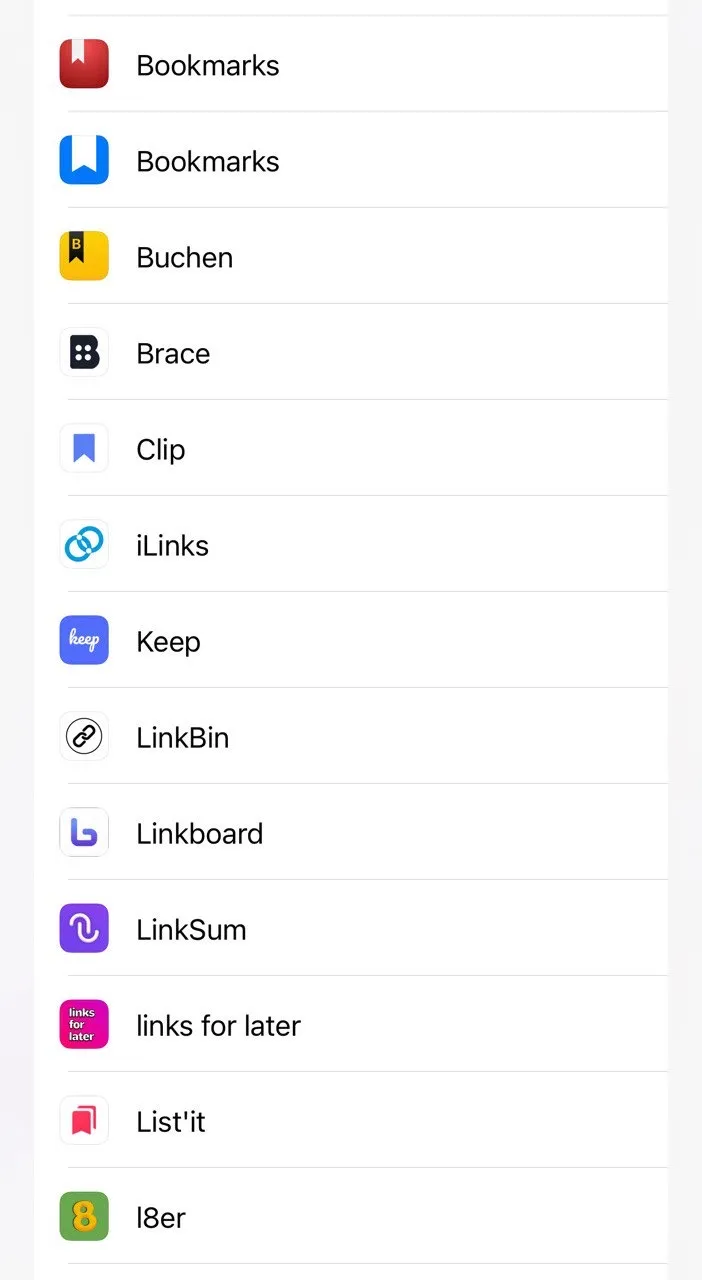Viewport: 702px width, 1280px height.
Task: Select the Buchen app row
Action: pos(351,256)
